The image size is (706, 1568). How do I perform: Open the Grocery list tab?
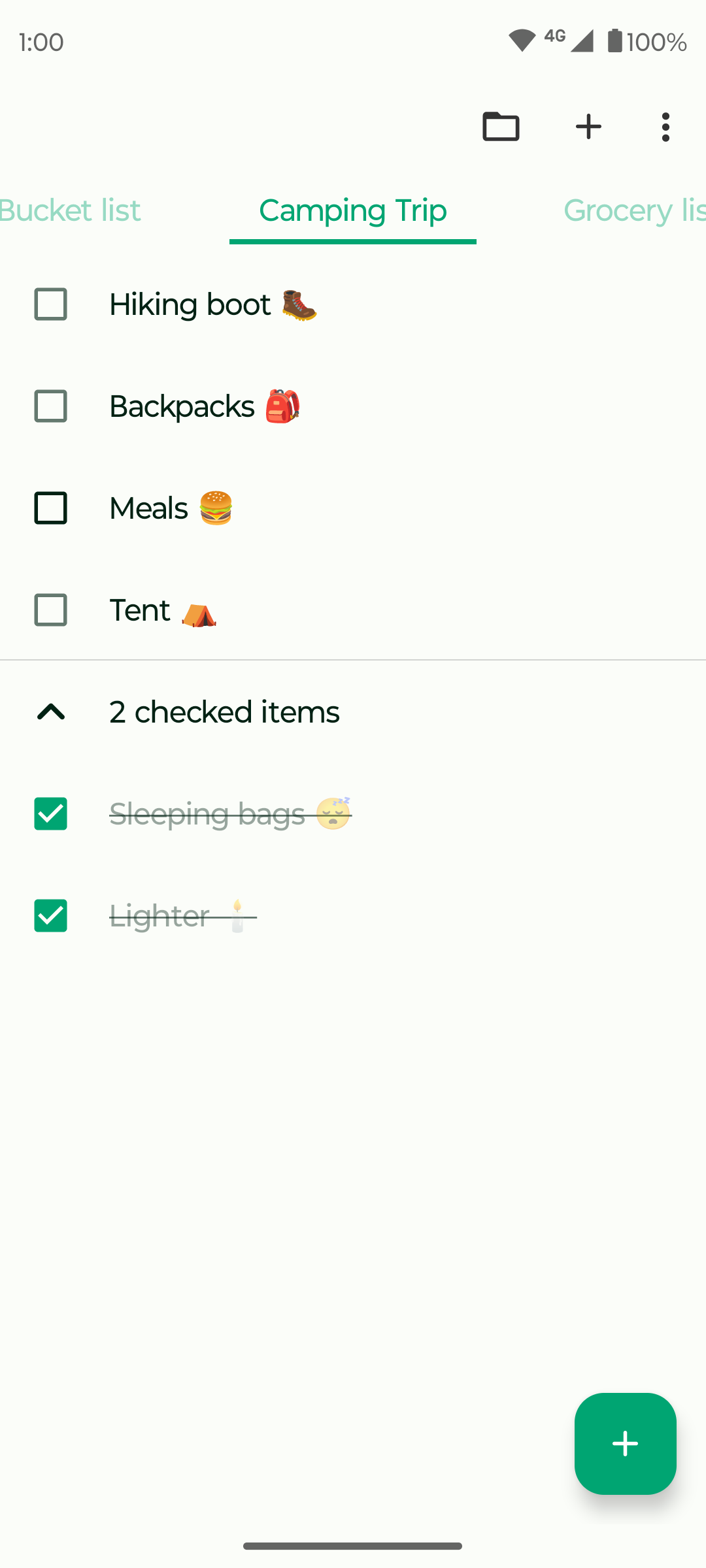[x=631, y=210]
